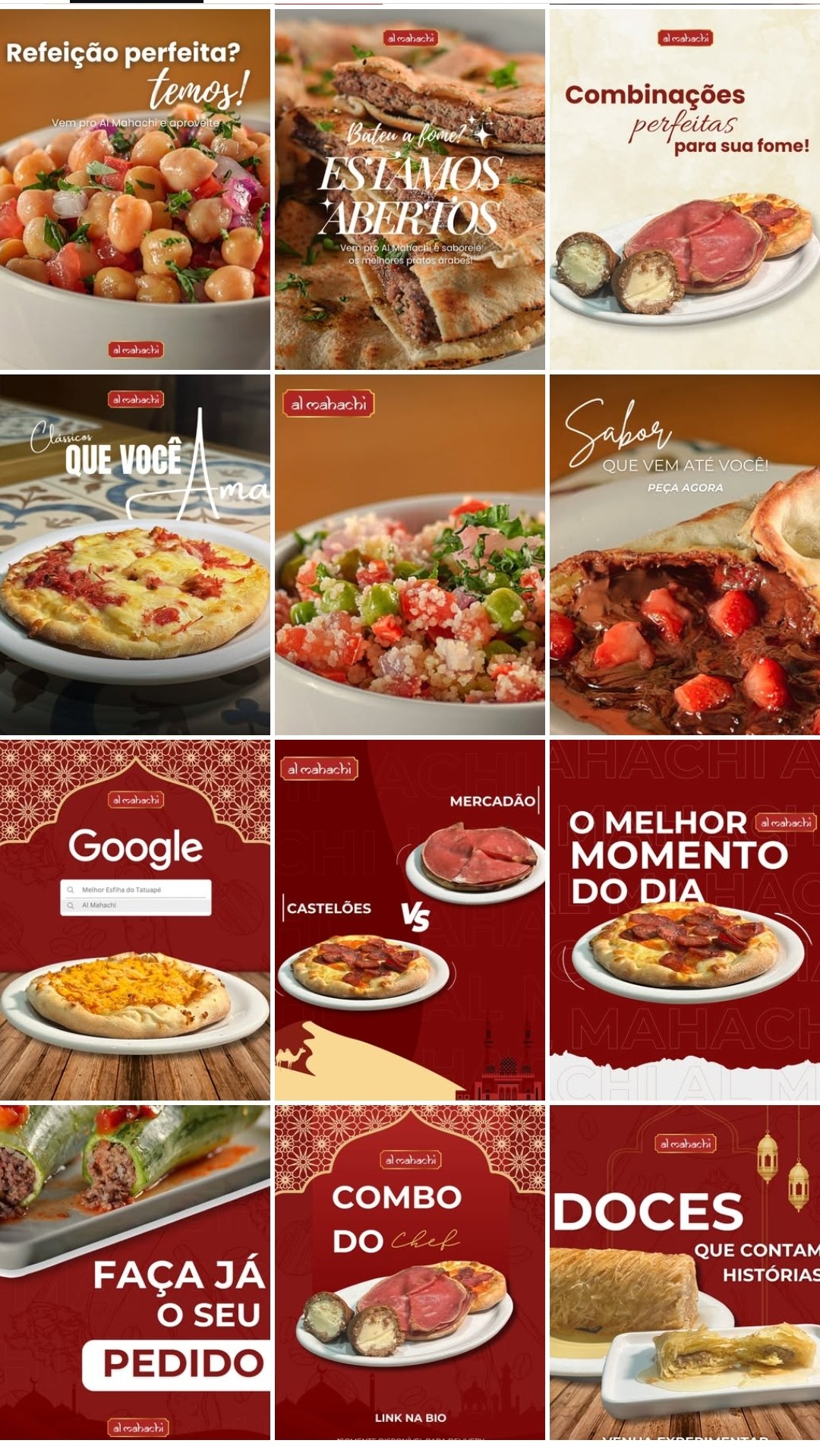Open the 'Refeição perfeita? temos!' chickpea salad post
The image size is (820, 1456).
(x=135, y=189)
